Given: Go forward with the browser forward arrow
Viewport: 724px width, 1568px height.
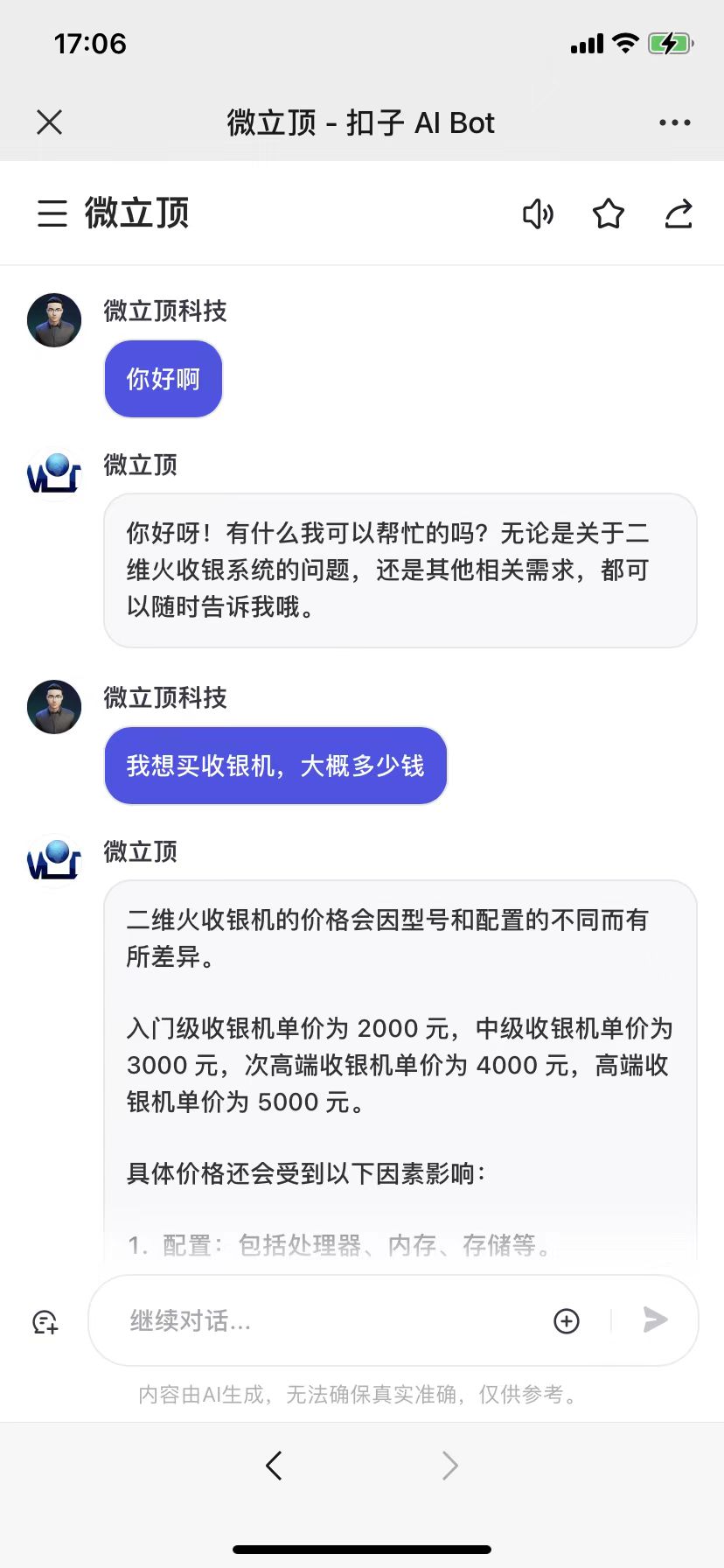Looking at the screenshot, I should click(x=449, y=1465).
